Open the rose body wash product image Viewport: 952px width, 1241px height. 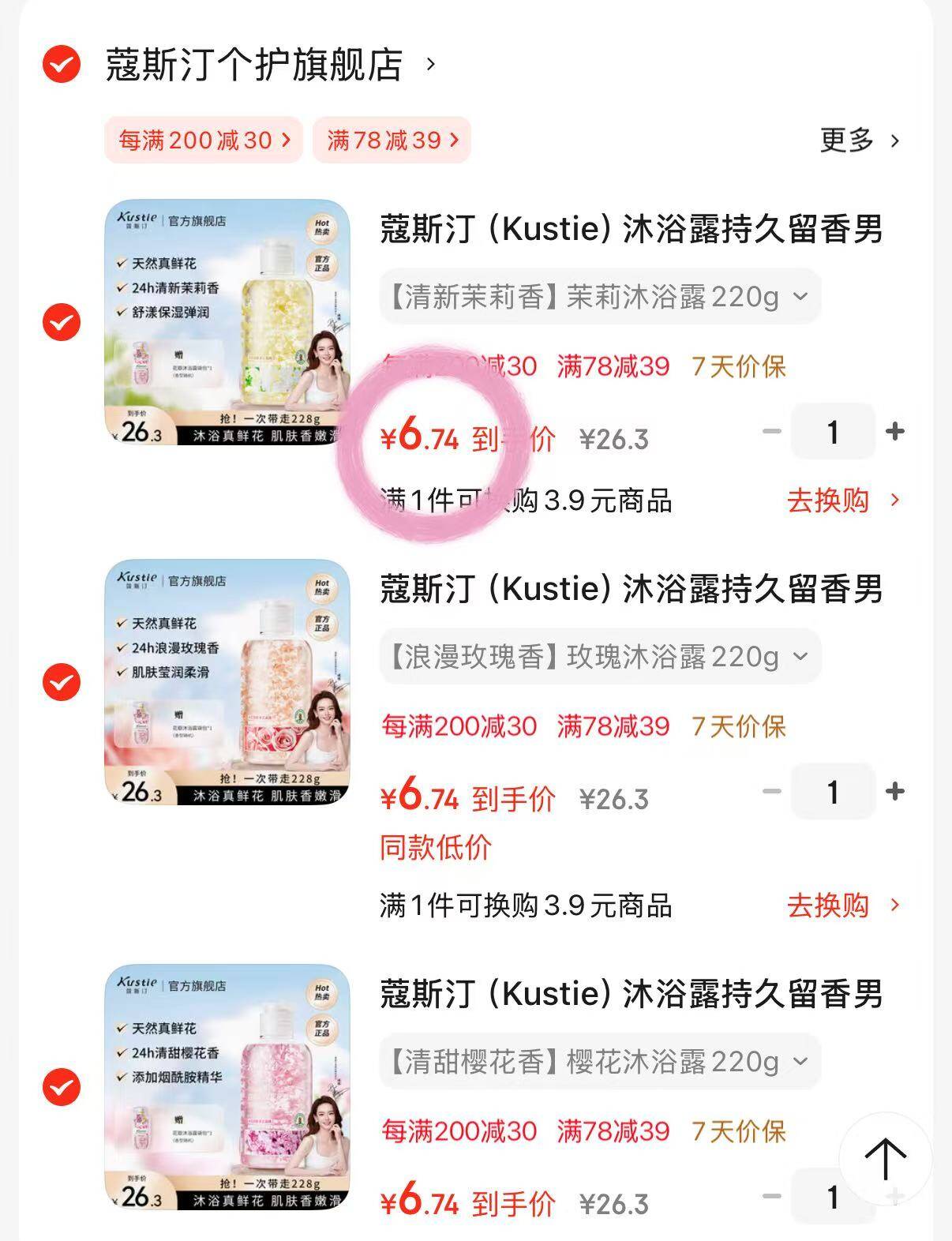tap(227, 682)
